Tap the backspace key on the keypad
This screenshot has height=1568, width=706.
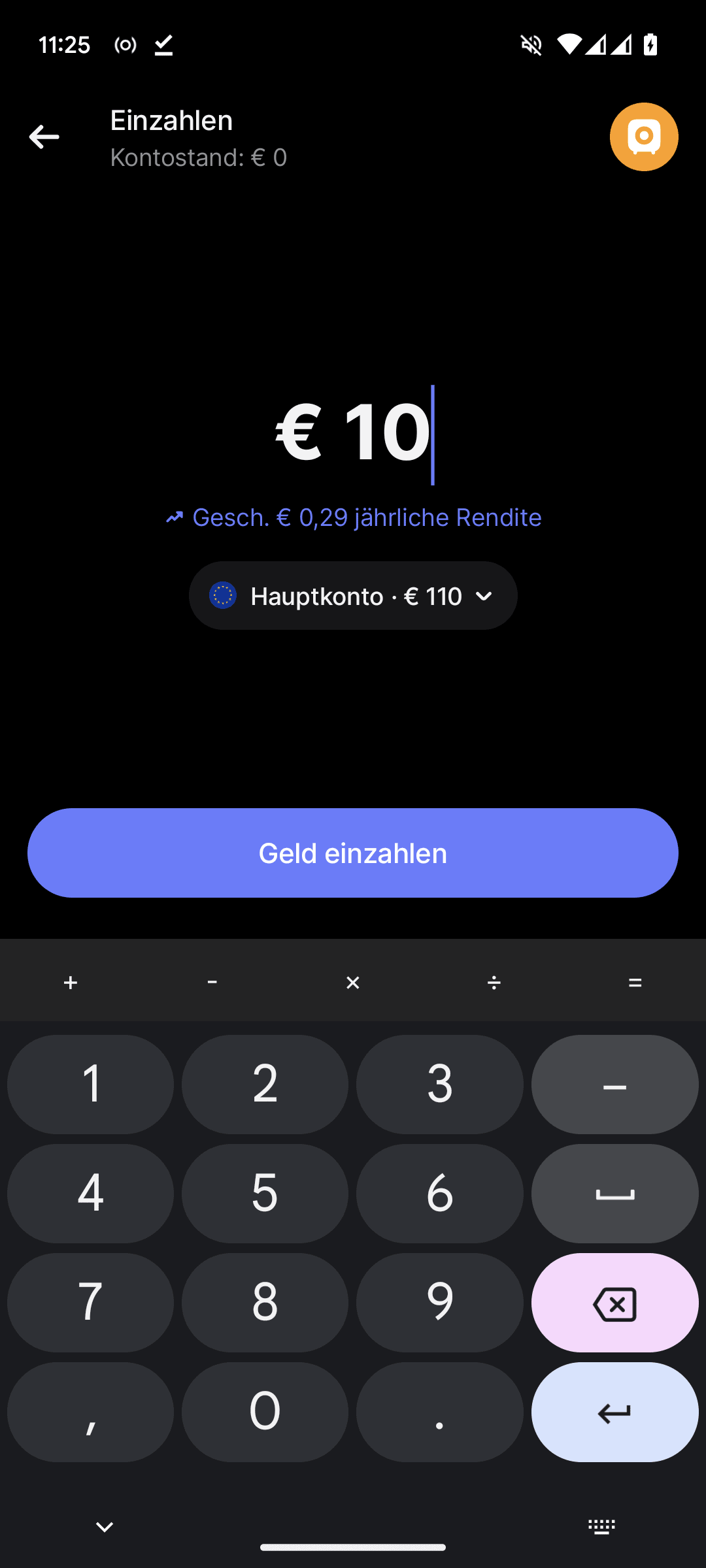(614, 1303)
